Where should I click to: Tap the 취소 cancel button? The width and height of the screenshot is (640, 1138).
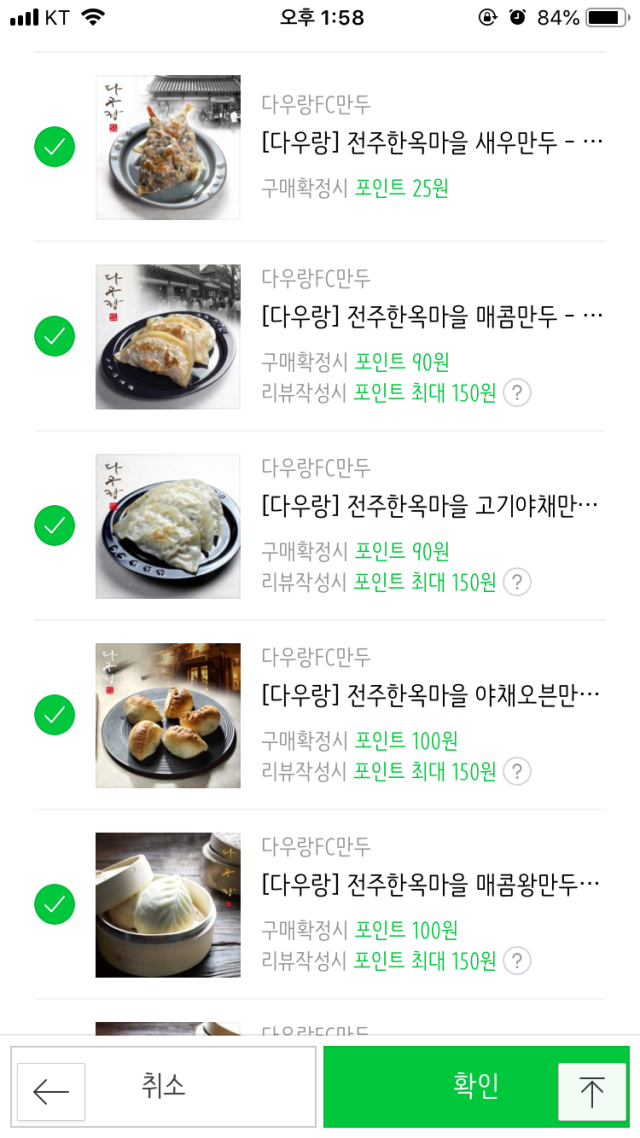tap(164, 1086)
